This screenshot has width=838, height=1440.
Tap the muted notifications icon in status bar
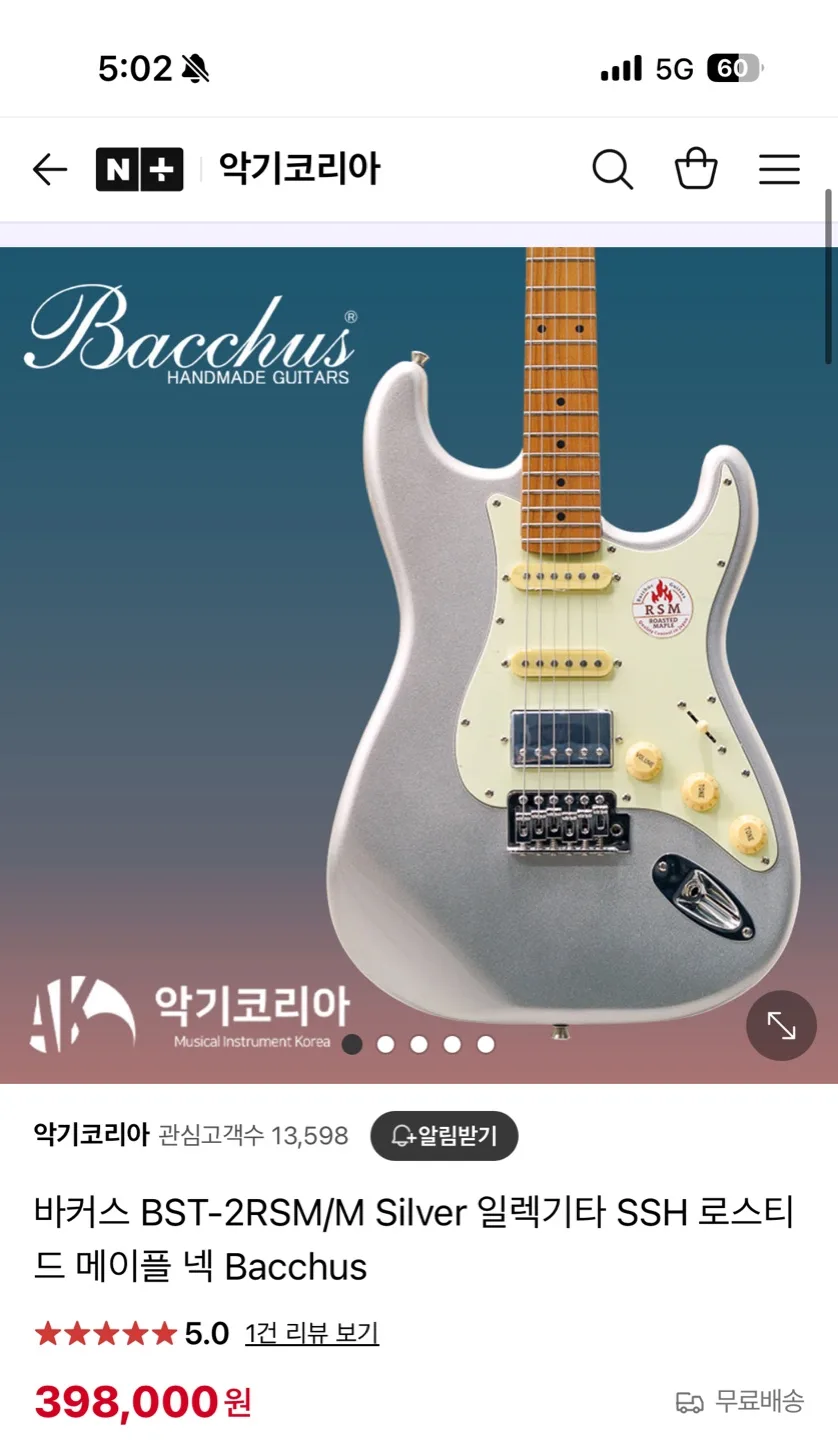coord(196,67)
